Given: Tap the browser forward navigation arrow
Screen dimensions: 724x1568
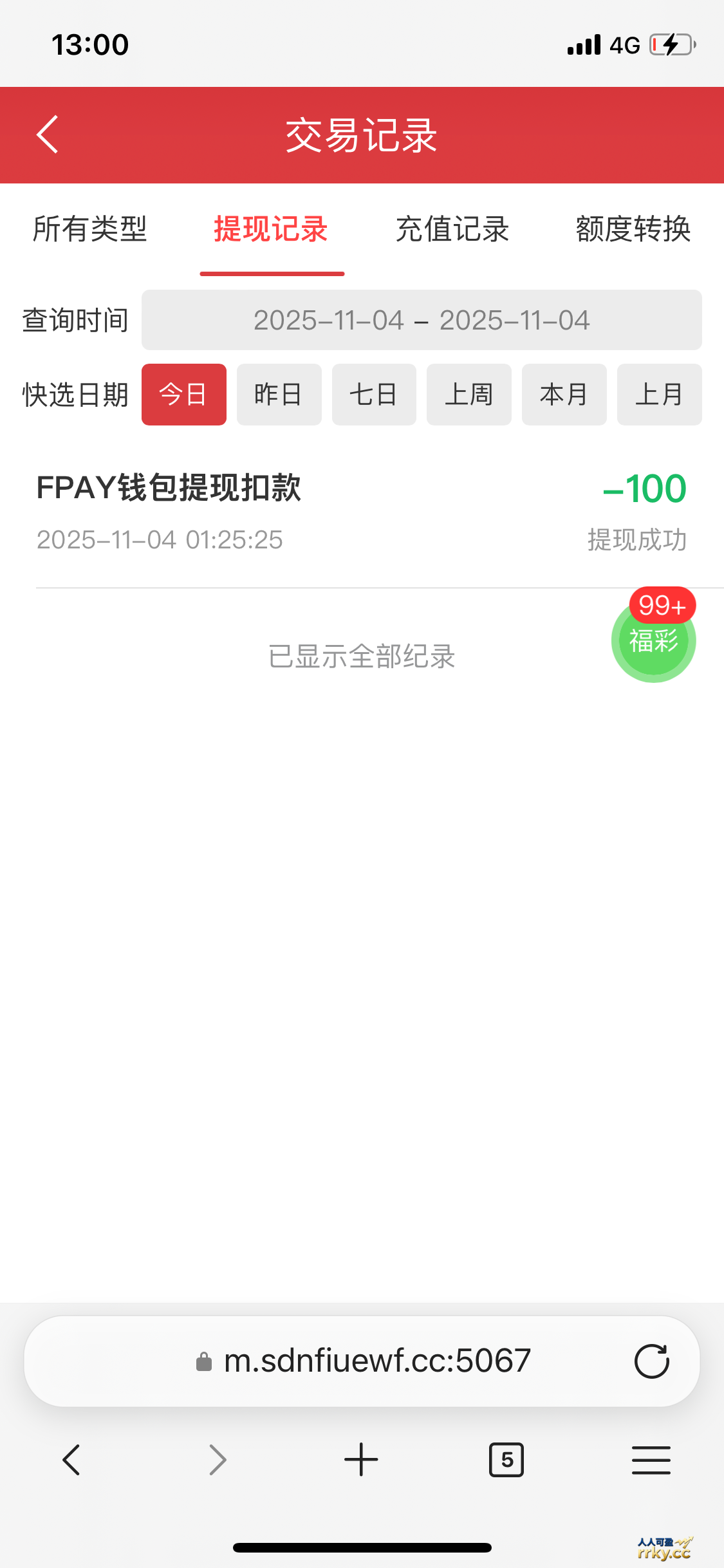Looking at the screenshot, I should point(217,1460).
